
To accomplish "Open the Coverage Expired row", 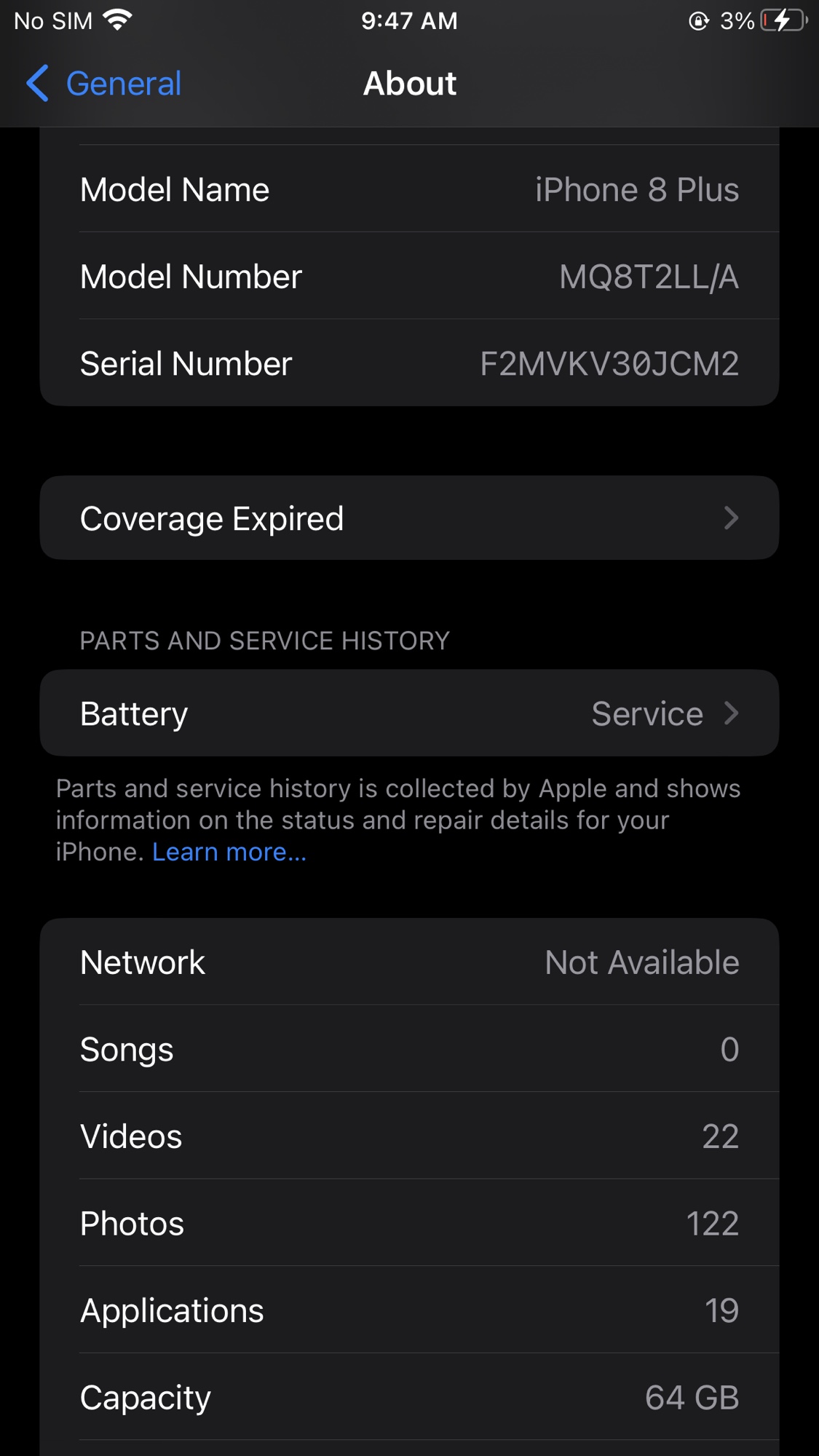I will [409, 518].
